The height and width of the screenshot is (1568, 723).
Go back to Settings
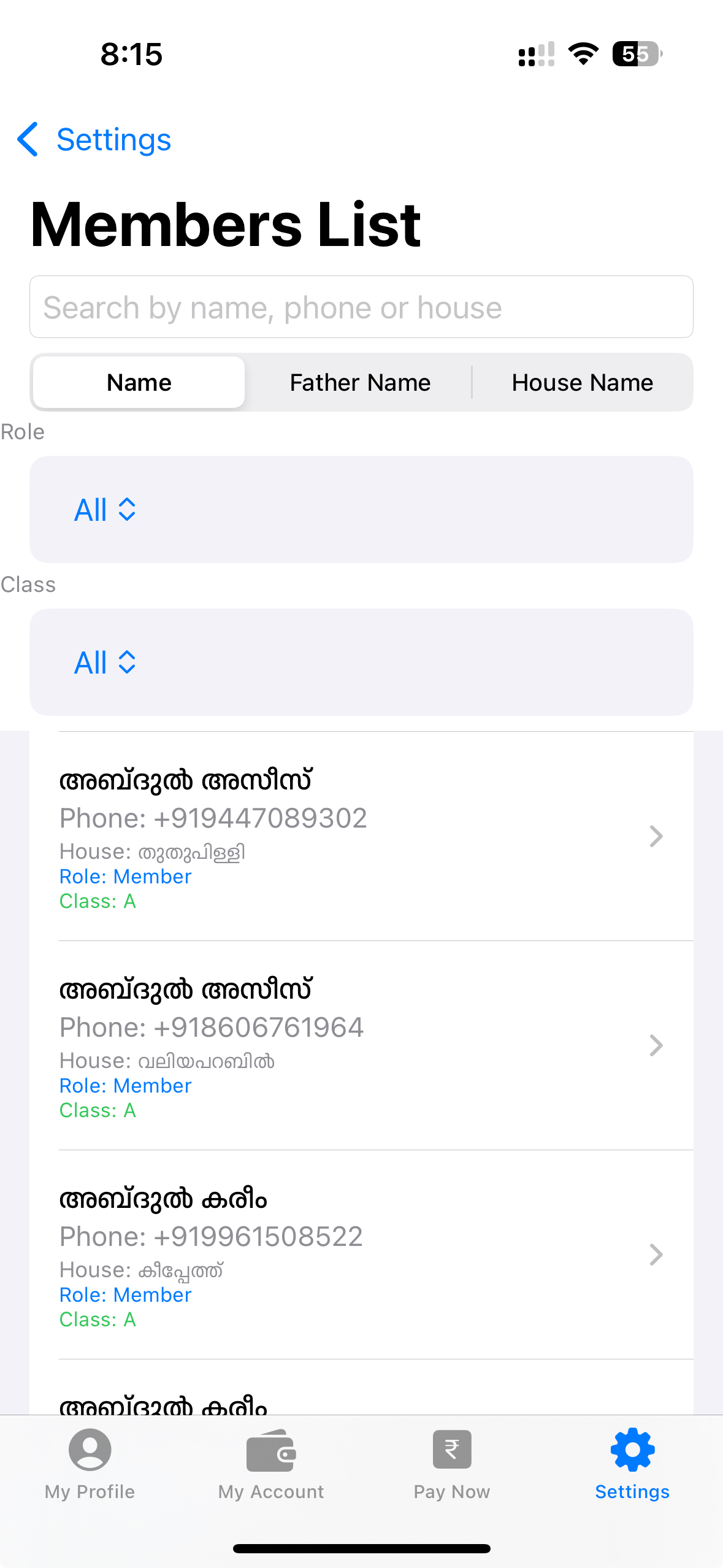pos(95,140)
